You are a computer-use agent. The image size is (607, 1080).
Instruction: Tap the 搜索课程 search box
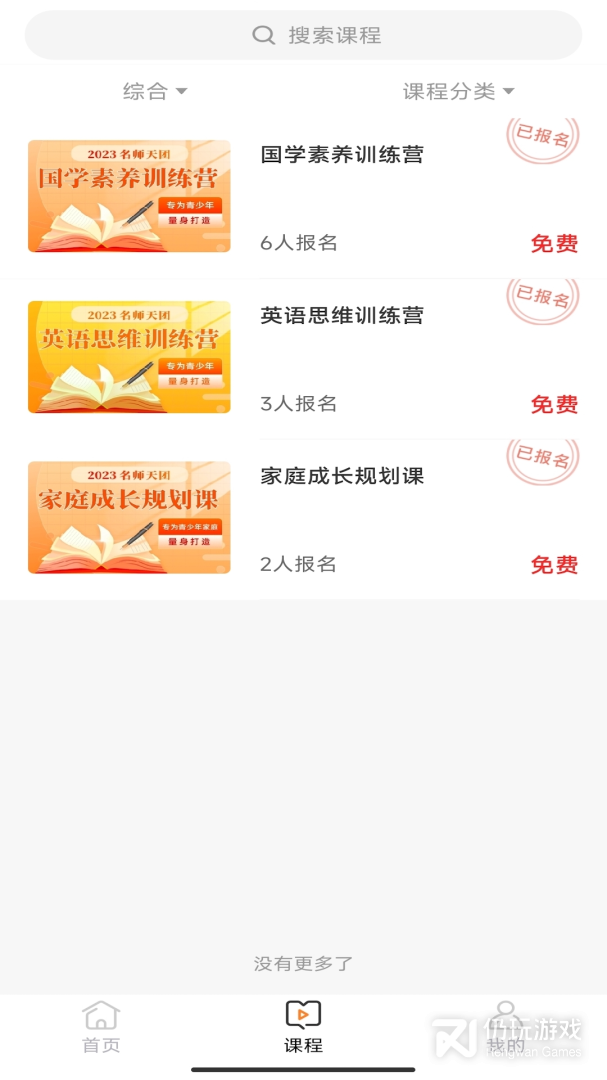coord(303,36)
